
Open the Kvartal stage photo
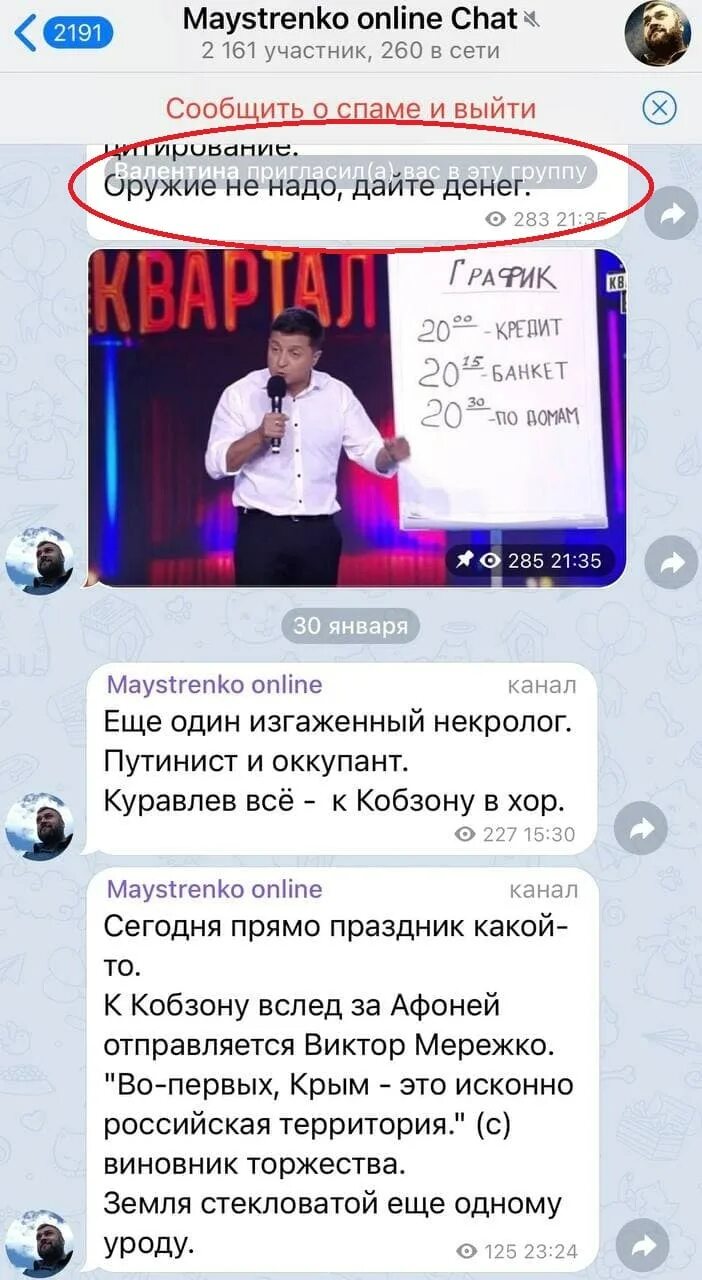click(357, 417)
